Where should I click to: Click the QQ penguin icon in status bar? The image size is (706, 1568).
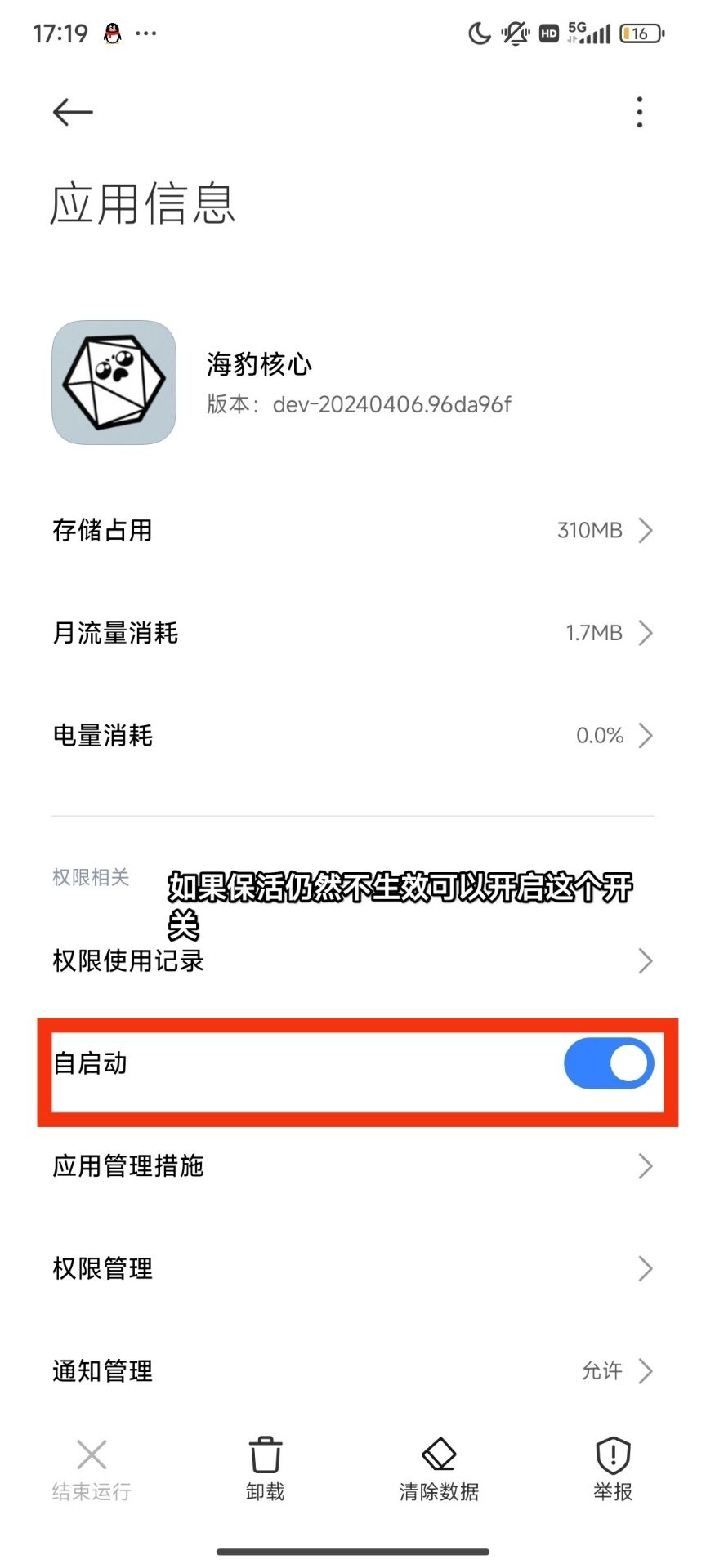pos(111,33)
